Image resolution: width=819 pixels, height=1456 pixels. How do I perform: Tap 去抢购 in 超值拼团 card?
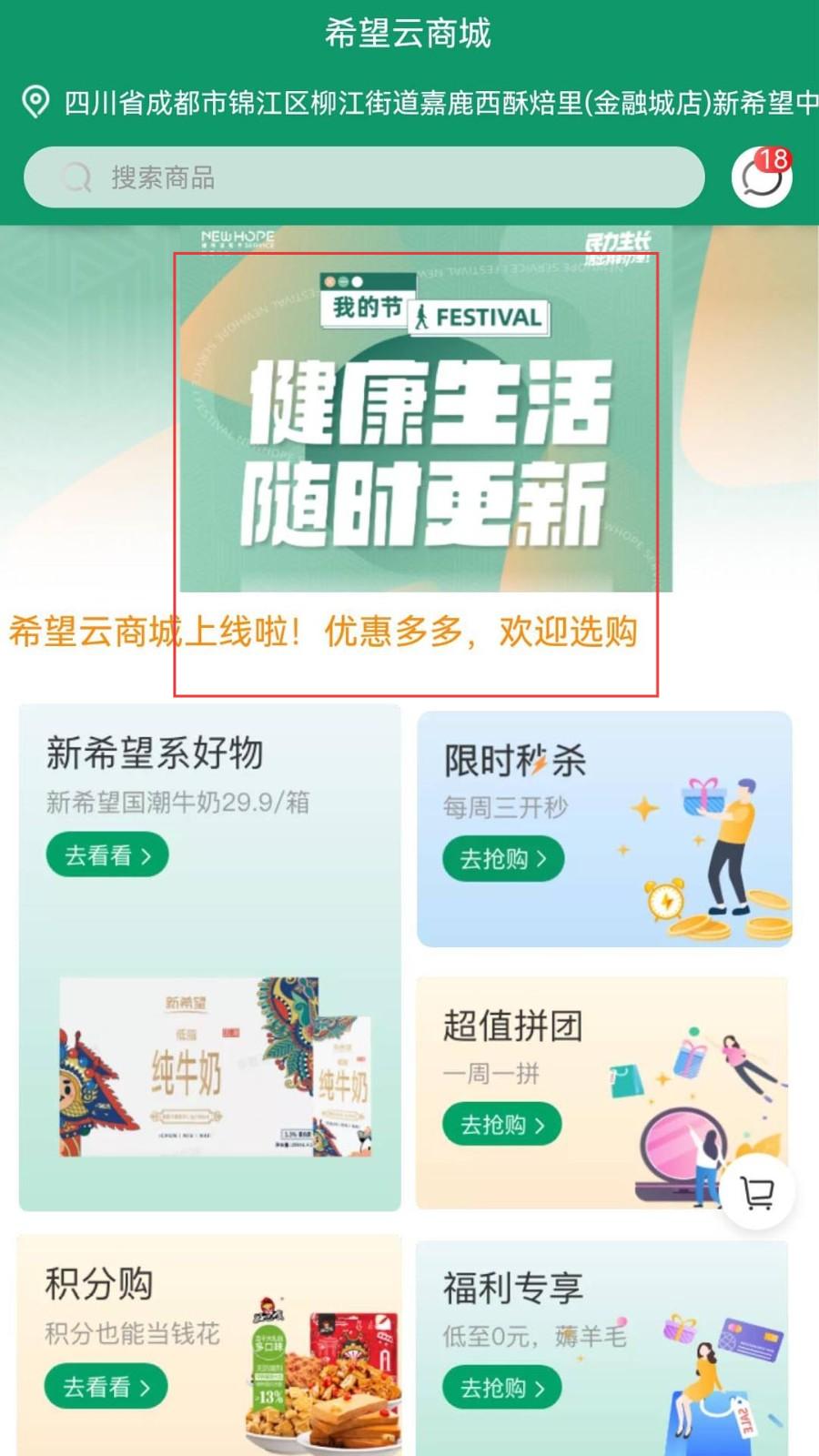pos(502,1125)
